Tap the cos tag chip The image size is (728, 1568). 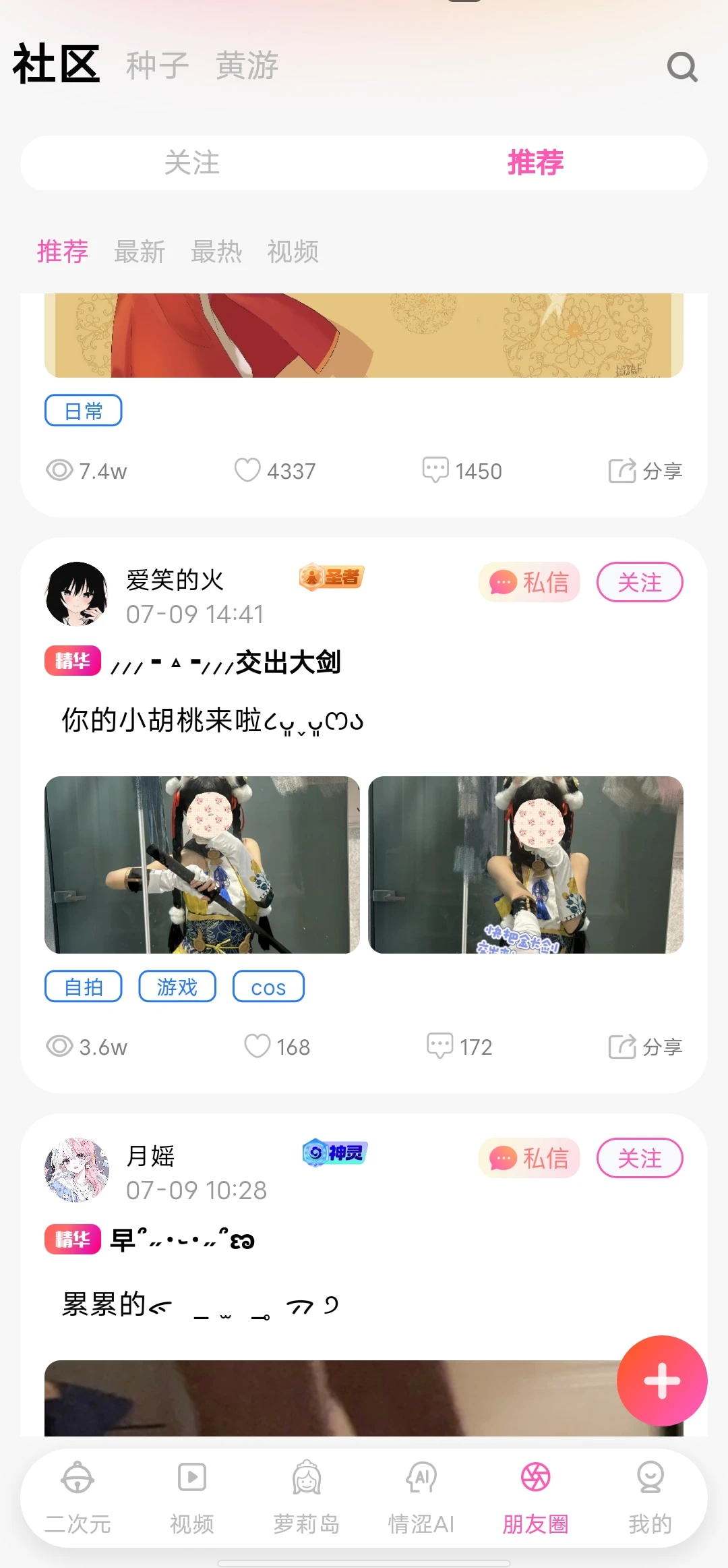click(268, 987)
